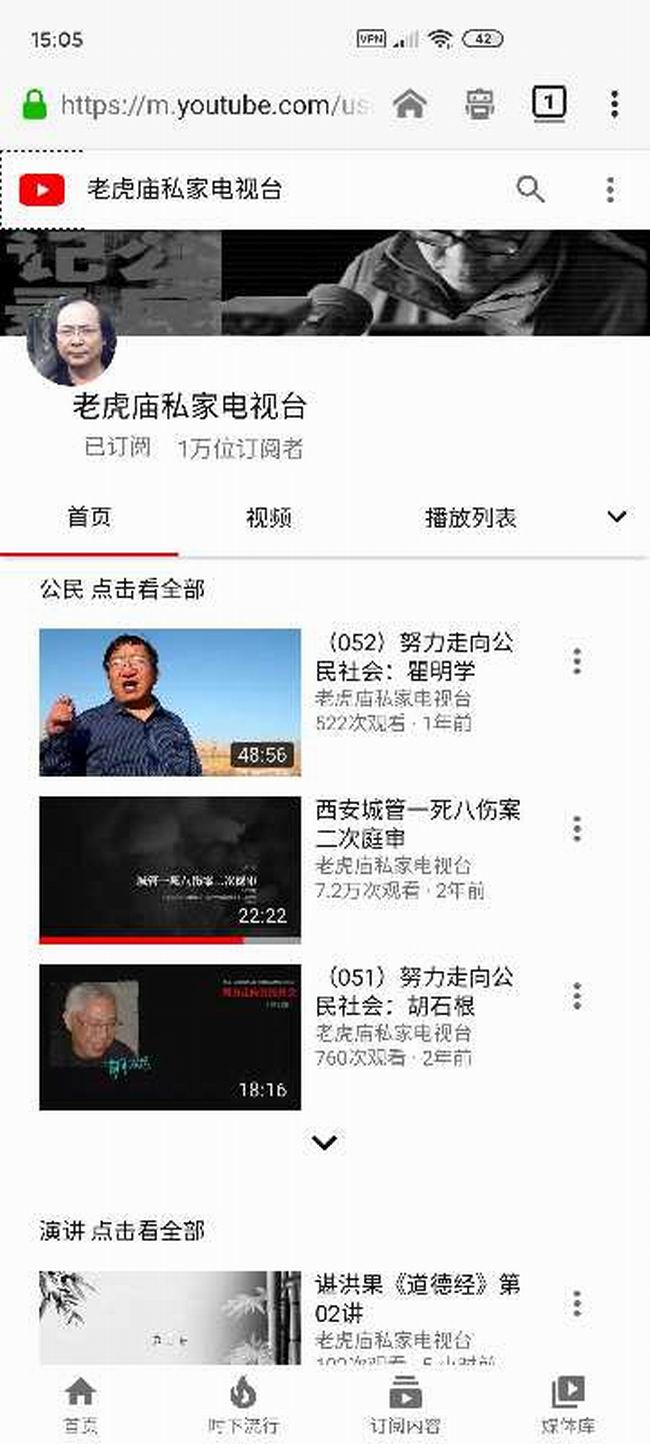Switch to the 视频 tab
The height and width of the screenshot is (1444, 650).
[268, 518]
